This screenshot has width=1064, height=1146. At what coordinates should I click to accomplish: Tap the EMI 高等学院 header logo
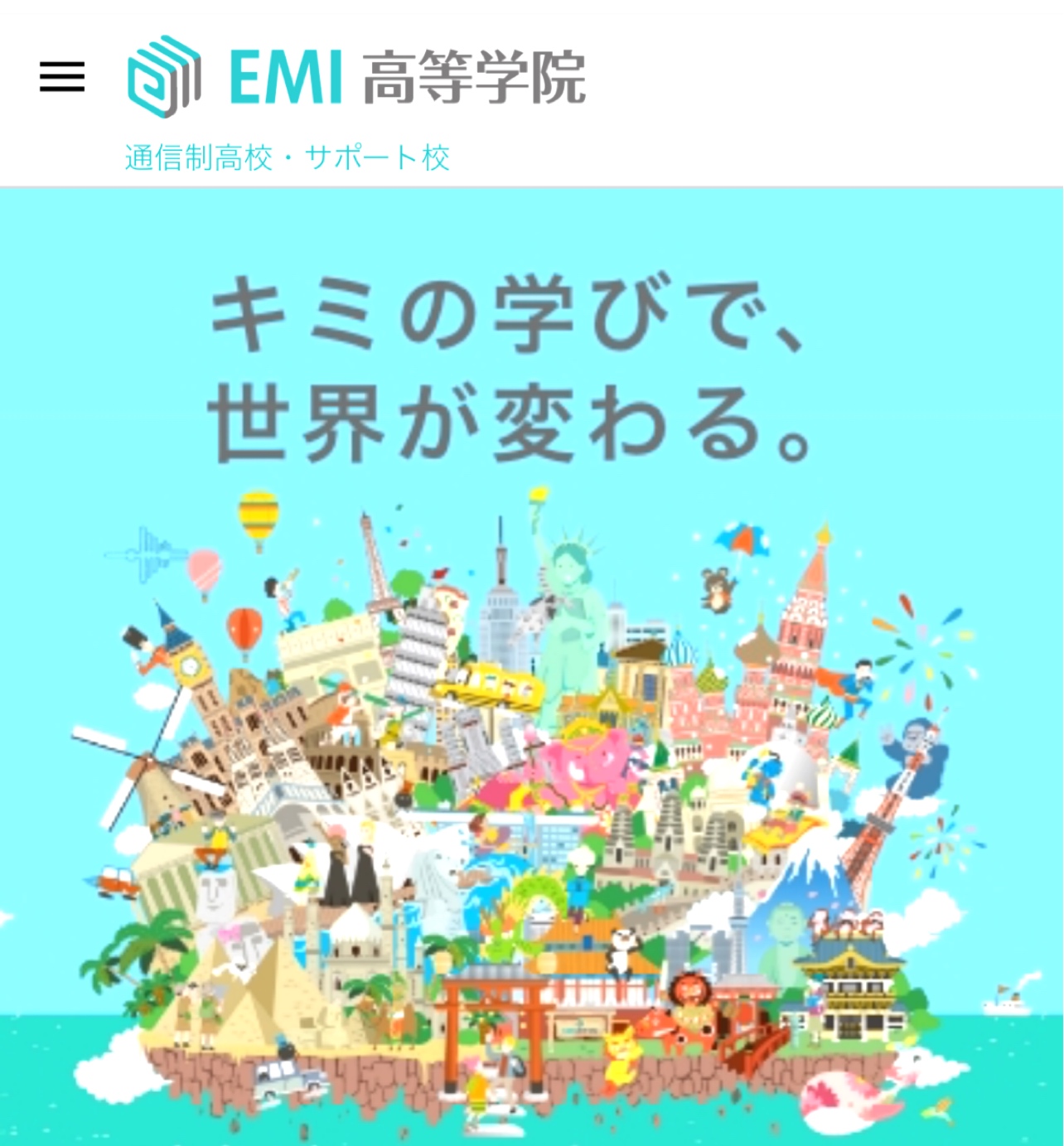(356, 77)
